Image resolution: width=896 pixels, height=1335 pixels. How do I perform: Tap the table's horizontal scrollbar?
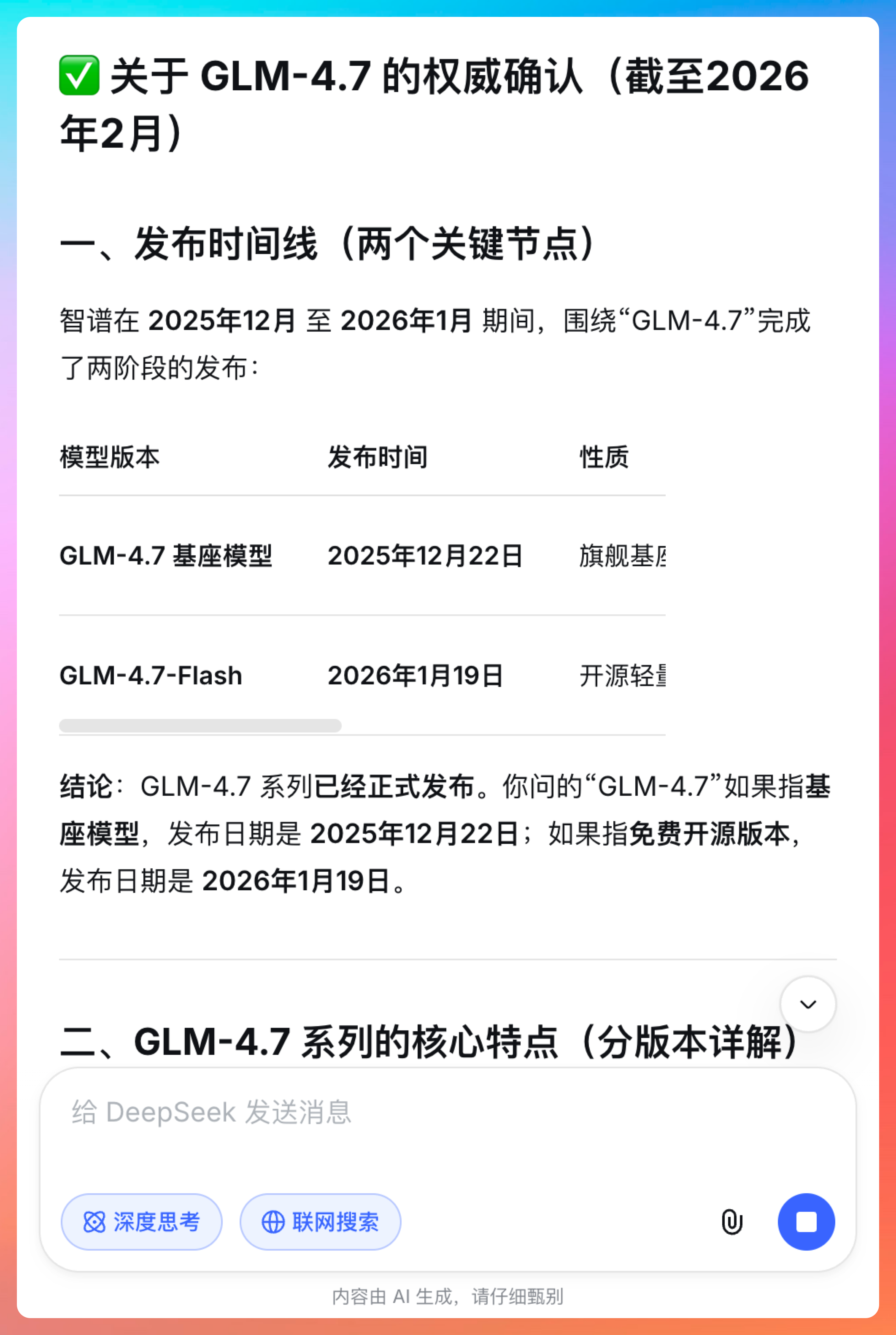pos(200,726)
